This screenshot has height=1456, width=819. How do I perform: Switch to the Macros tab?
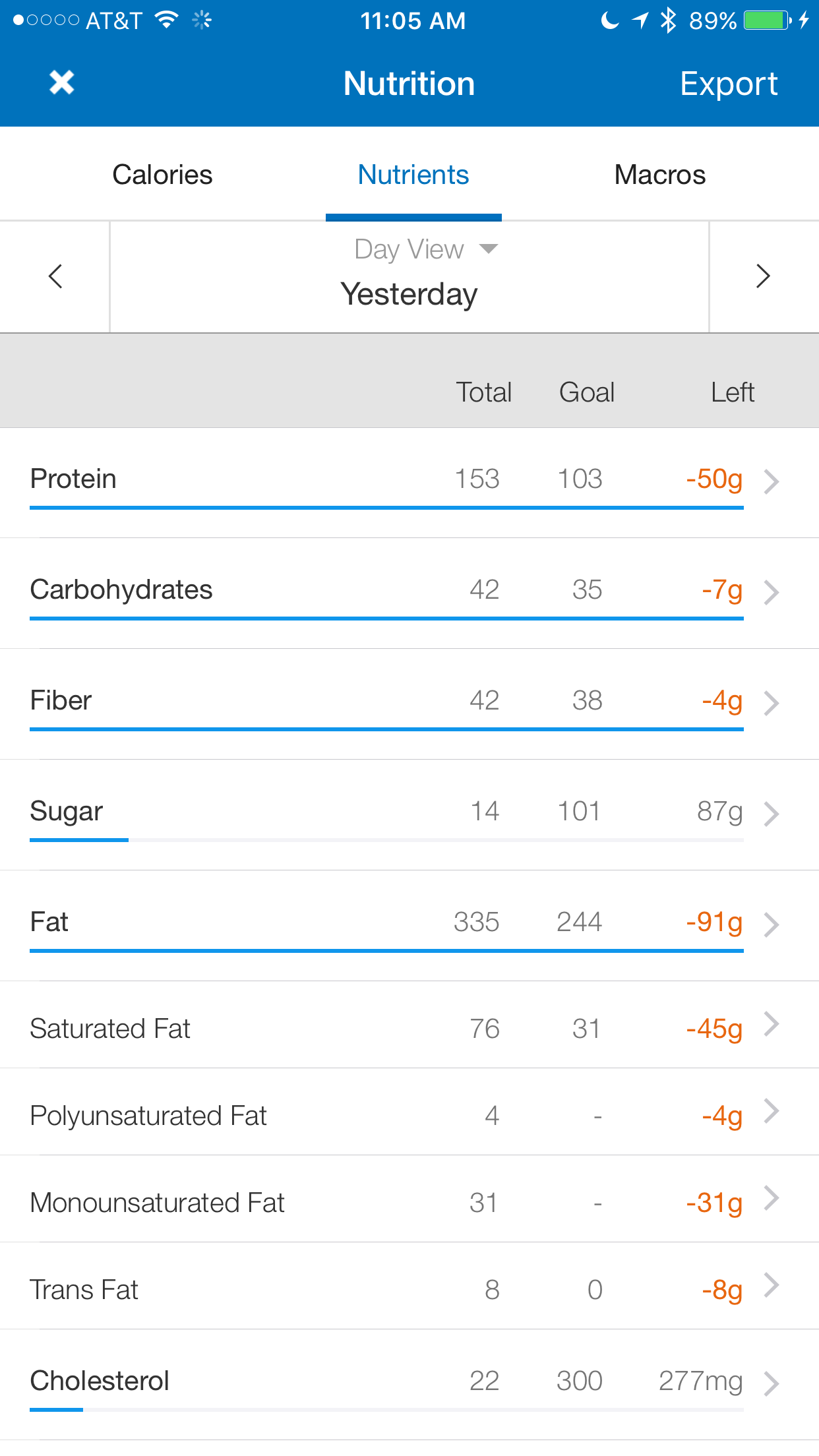(x=660, y=175)
